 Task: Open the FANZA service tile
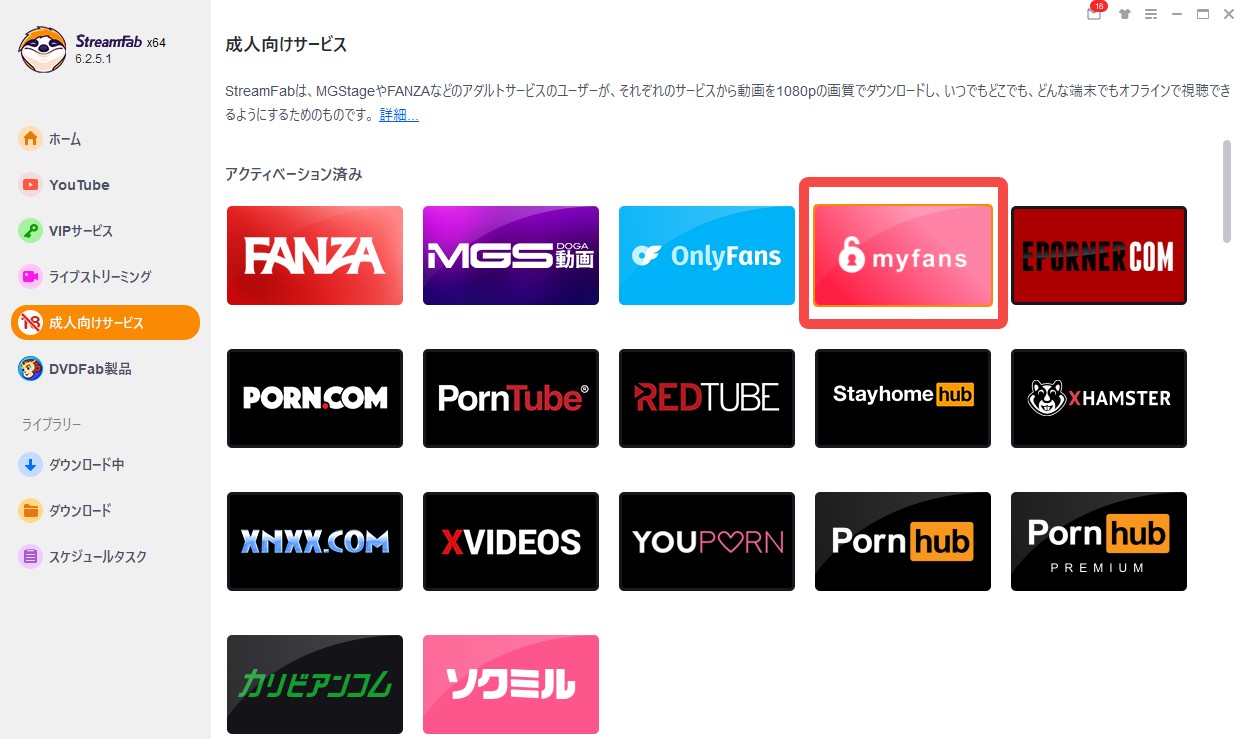pyautogui.click(x=314, y=256)
